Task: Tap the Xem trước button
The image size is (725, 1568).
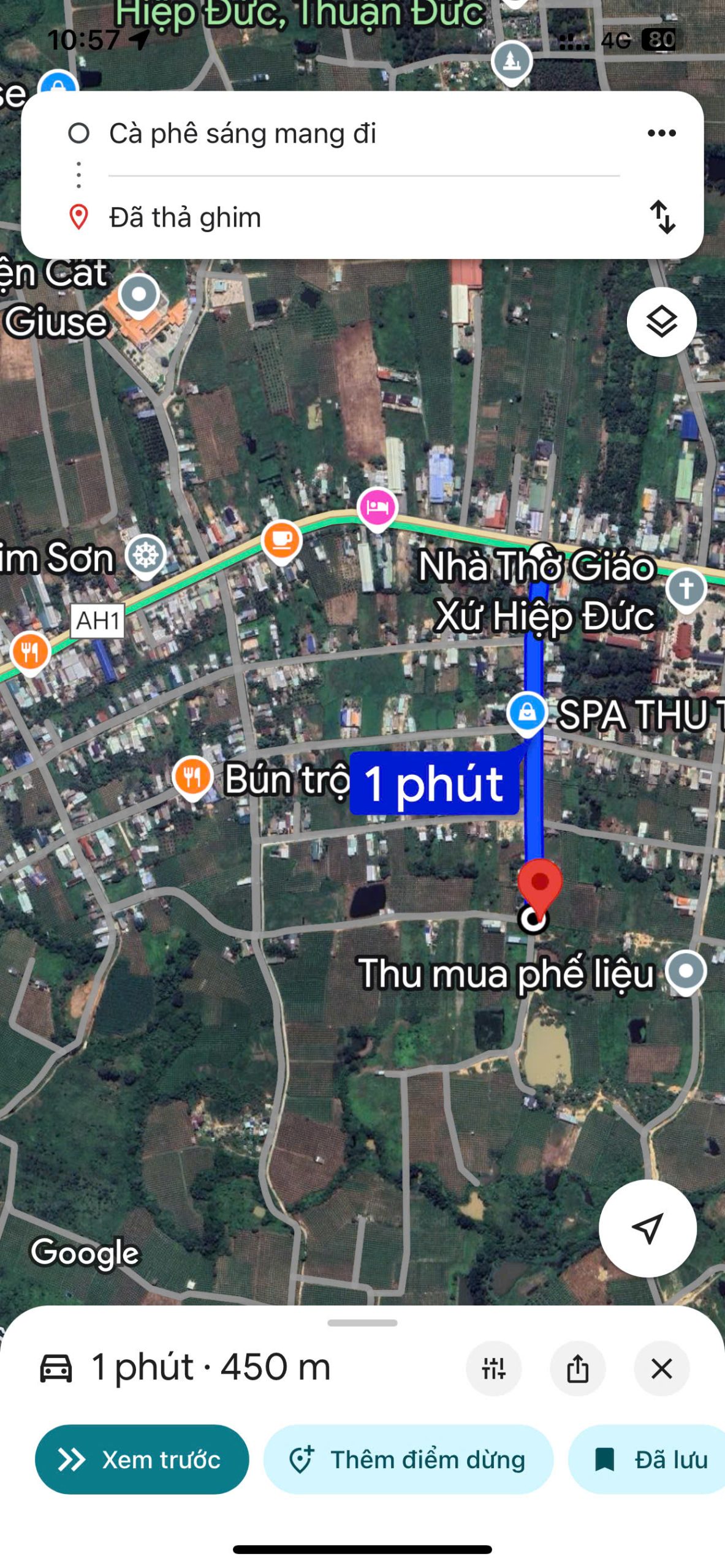Action: (142, 1459)
